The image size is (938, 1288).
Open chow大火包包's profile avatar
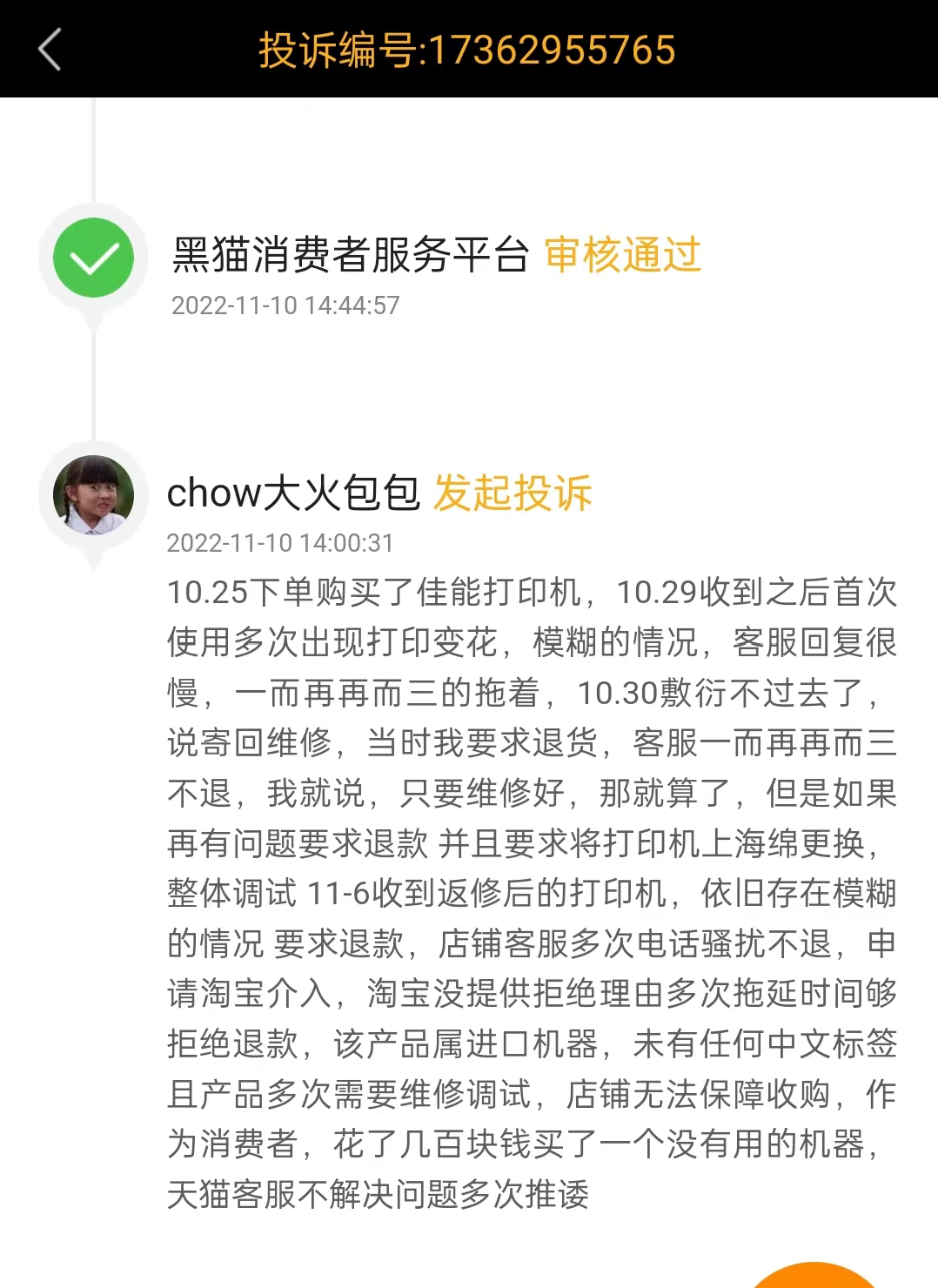[93, 494]
